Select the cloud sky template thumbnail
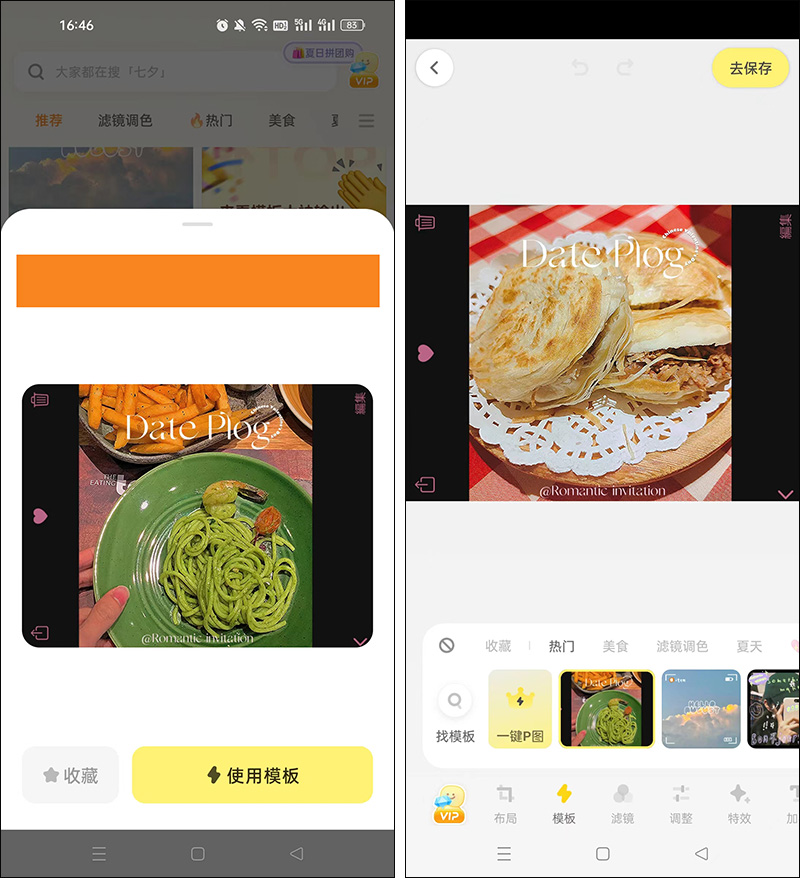 click(x=701, y=708)
